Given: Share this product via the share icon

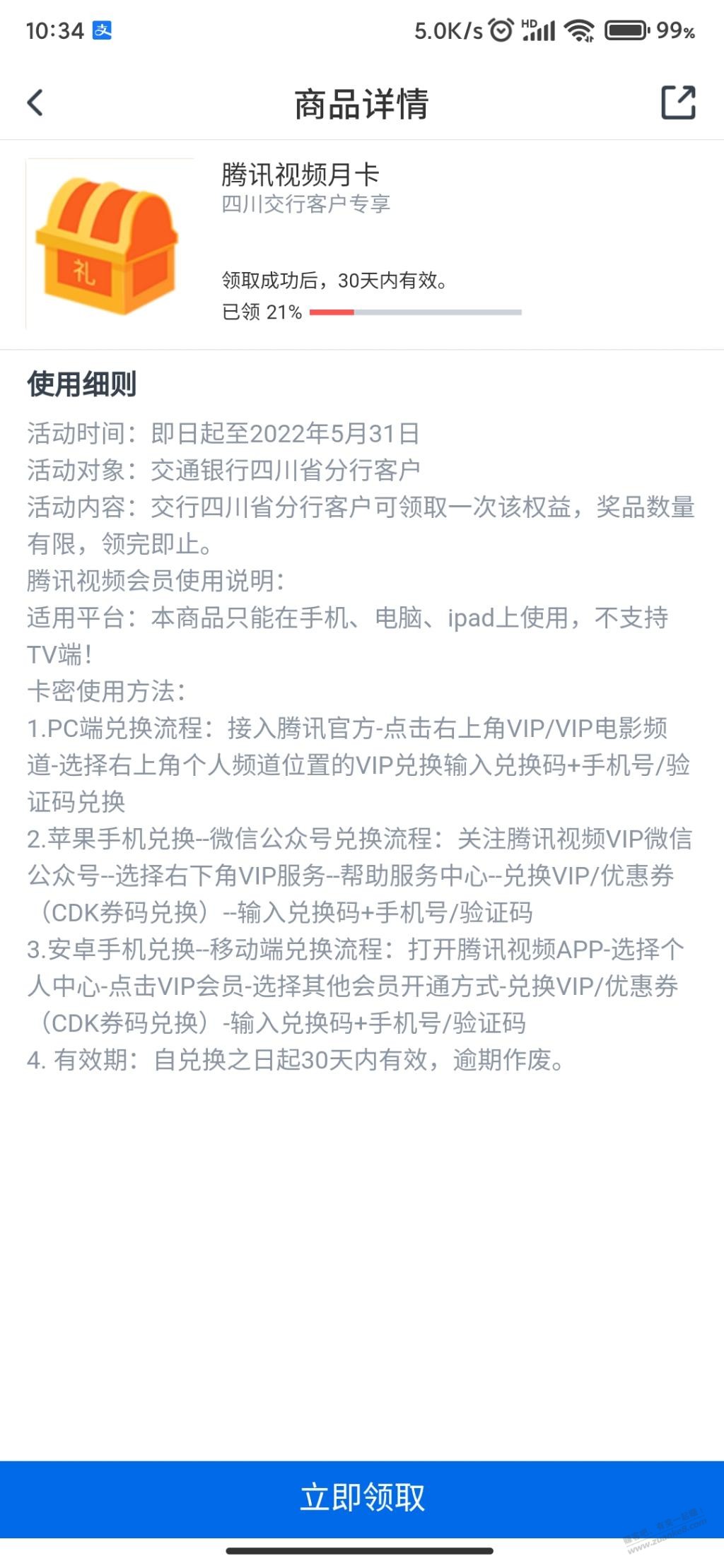Looking at the screenshot, I should [677, 102].
